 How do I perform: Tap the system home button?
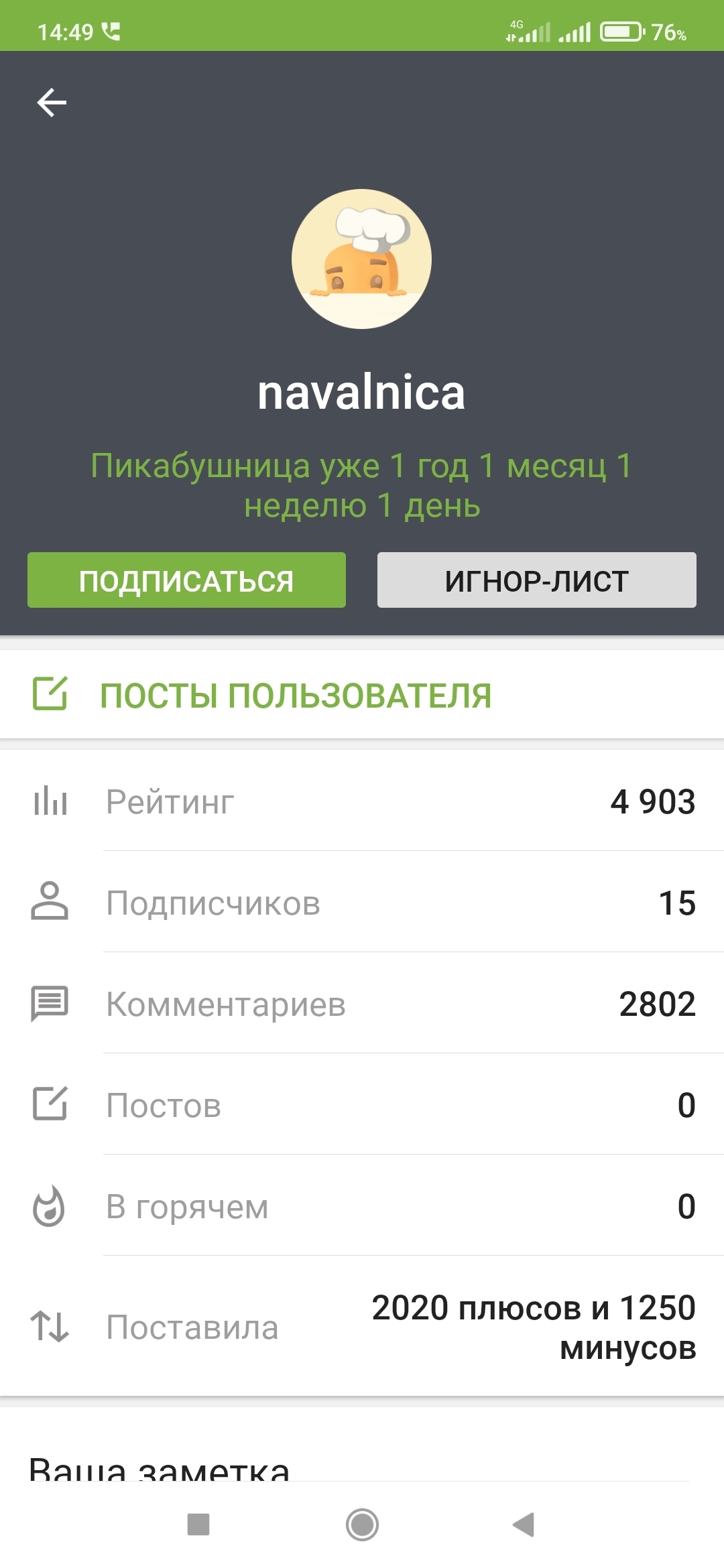click(362, 1524)
